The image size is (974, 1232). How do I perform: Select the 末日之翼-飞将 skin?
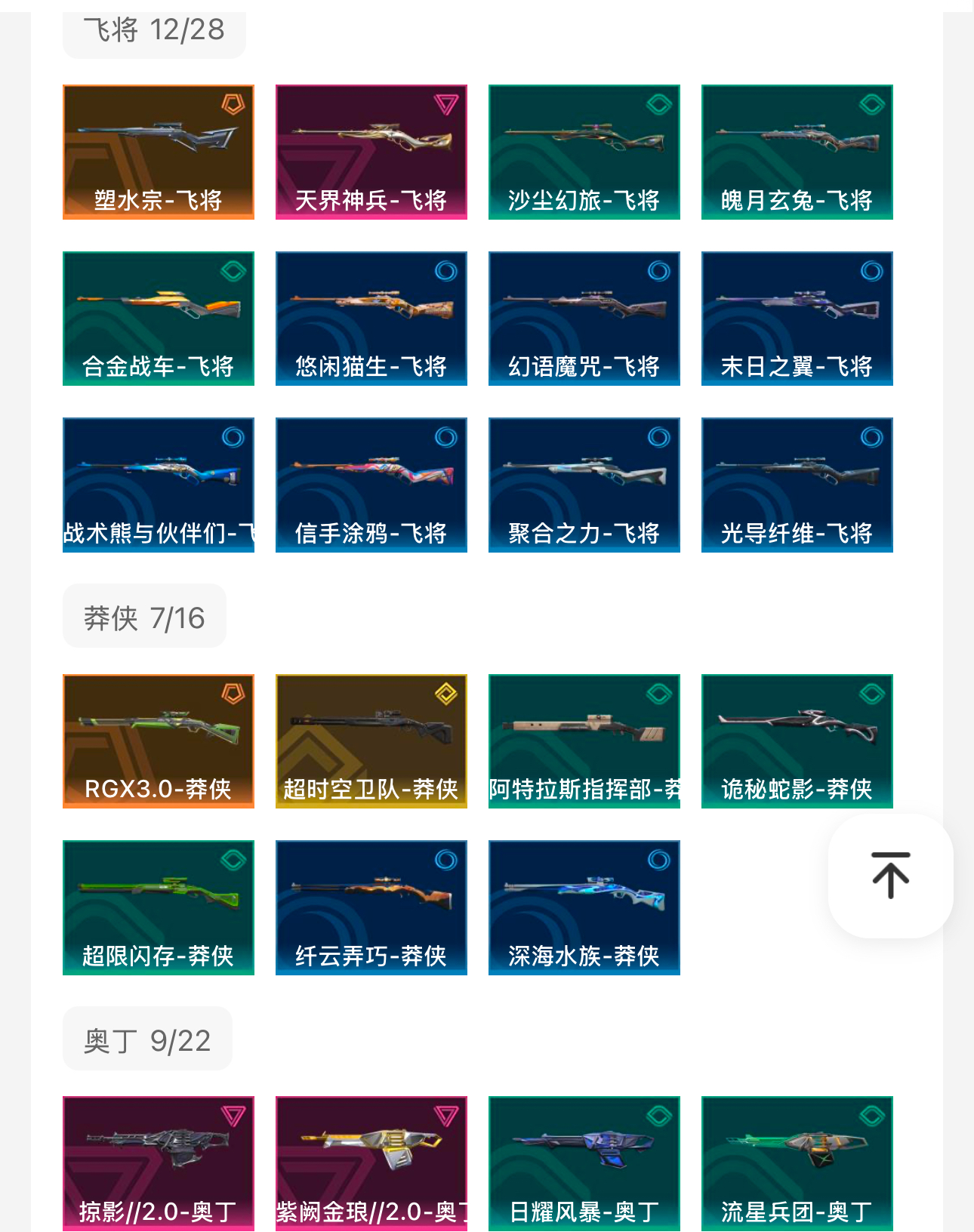[797, 318]
